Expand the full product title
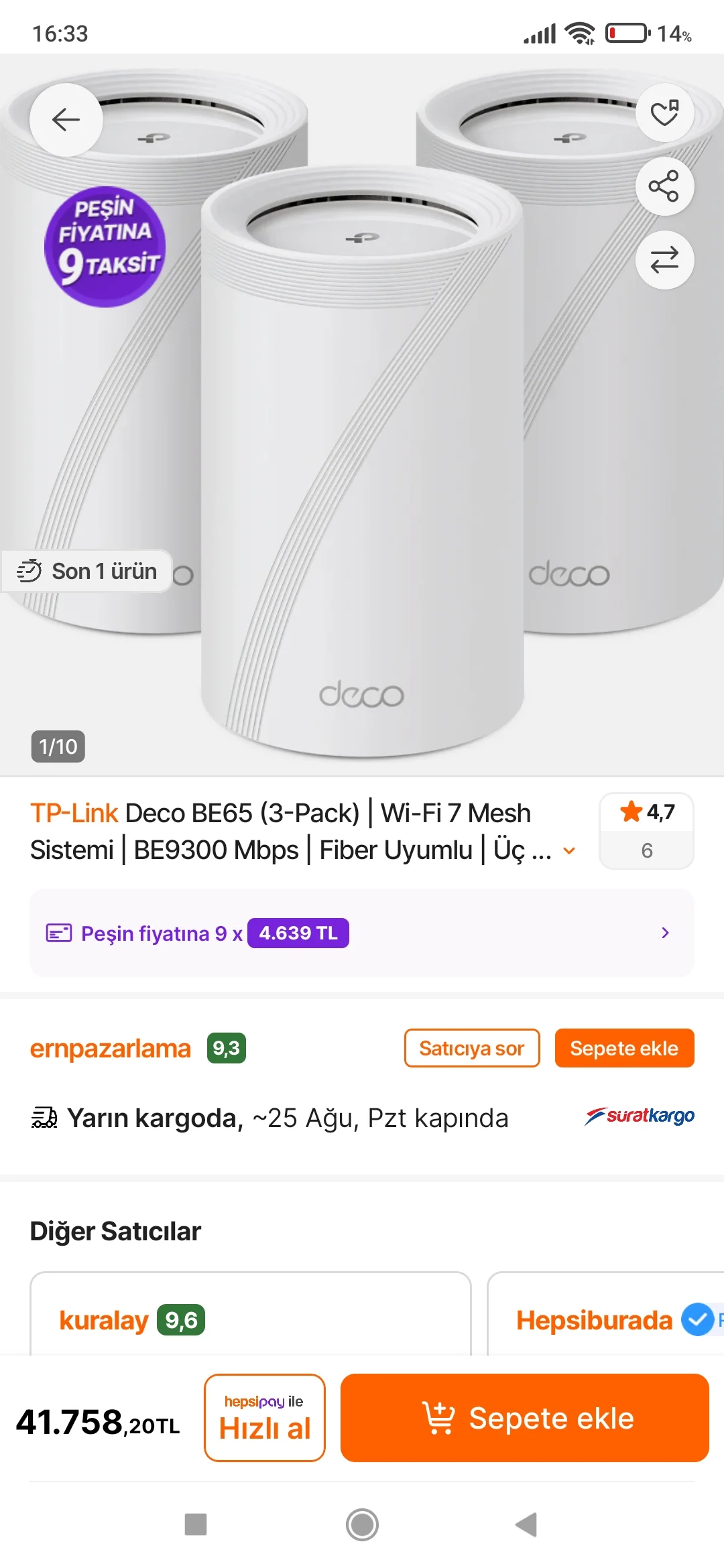The image size is (724, 1568). (x=569, y=851)
